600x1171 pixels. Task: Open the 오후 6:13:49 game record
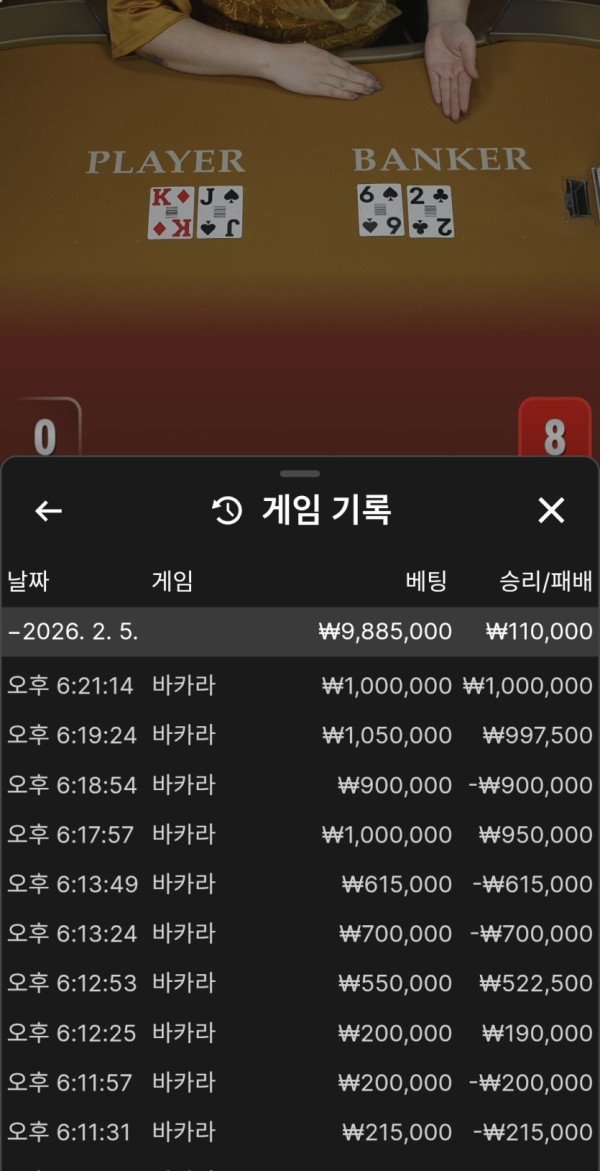click(300, 884)
